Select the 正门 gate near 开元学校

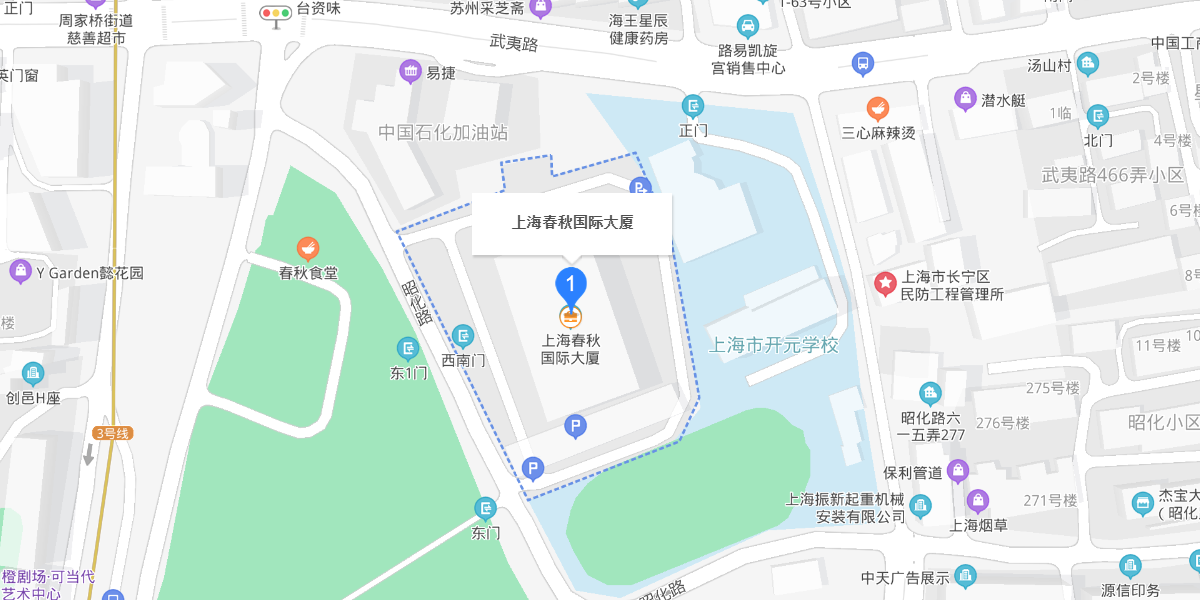tap(693, 106)
